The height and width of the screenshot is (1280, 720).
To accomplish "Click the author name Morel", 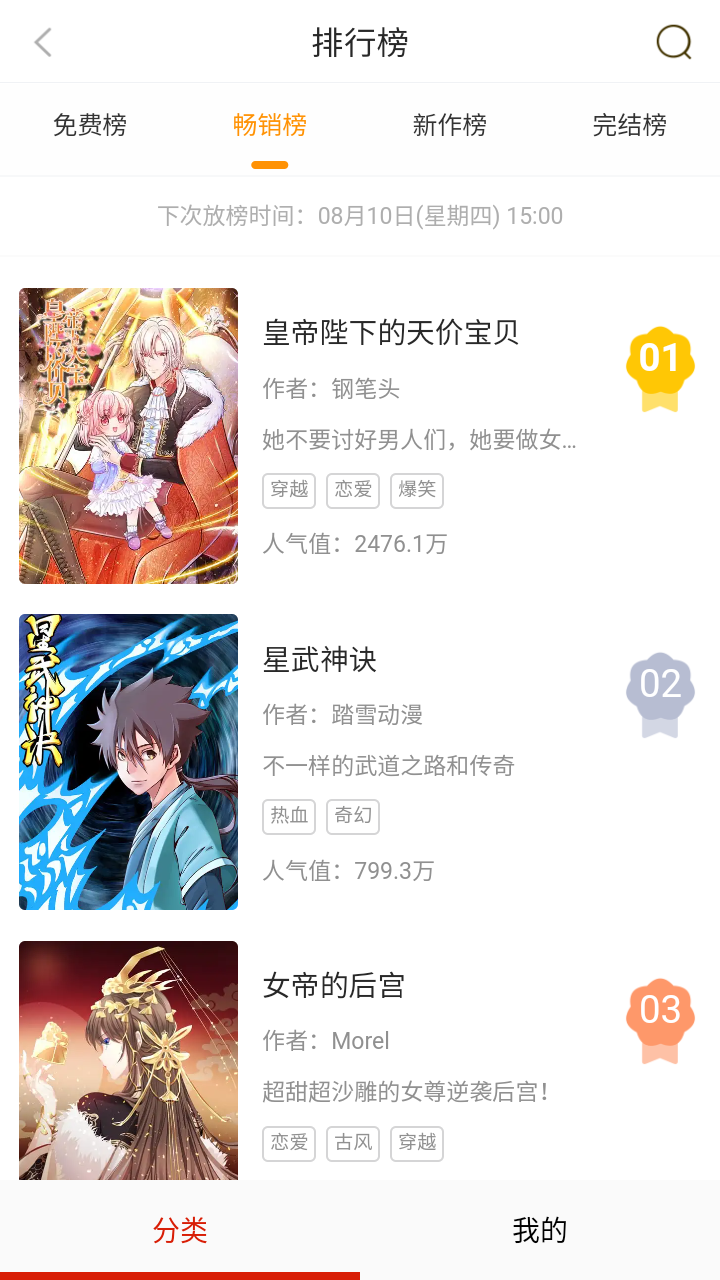I will [359, 1040].
